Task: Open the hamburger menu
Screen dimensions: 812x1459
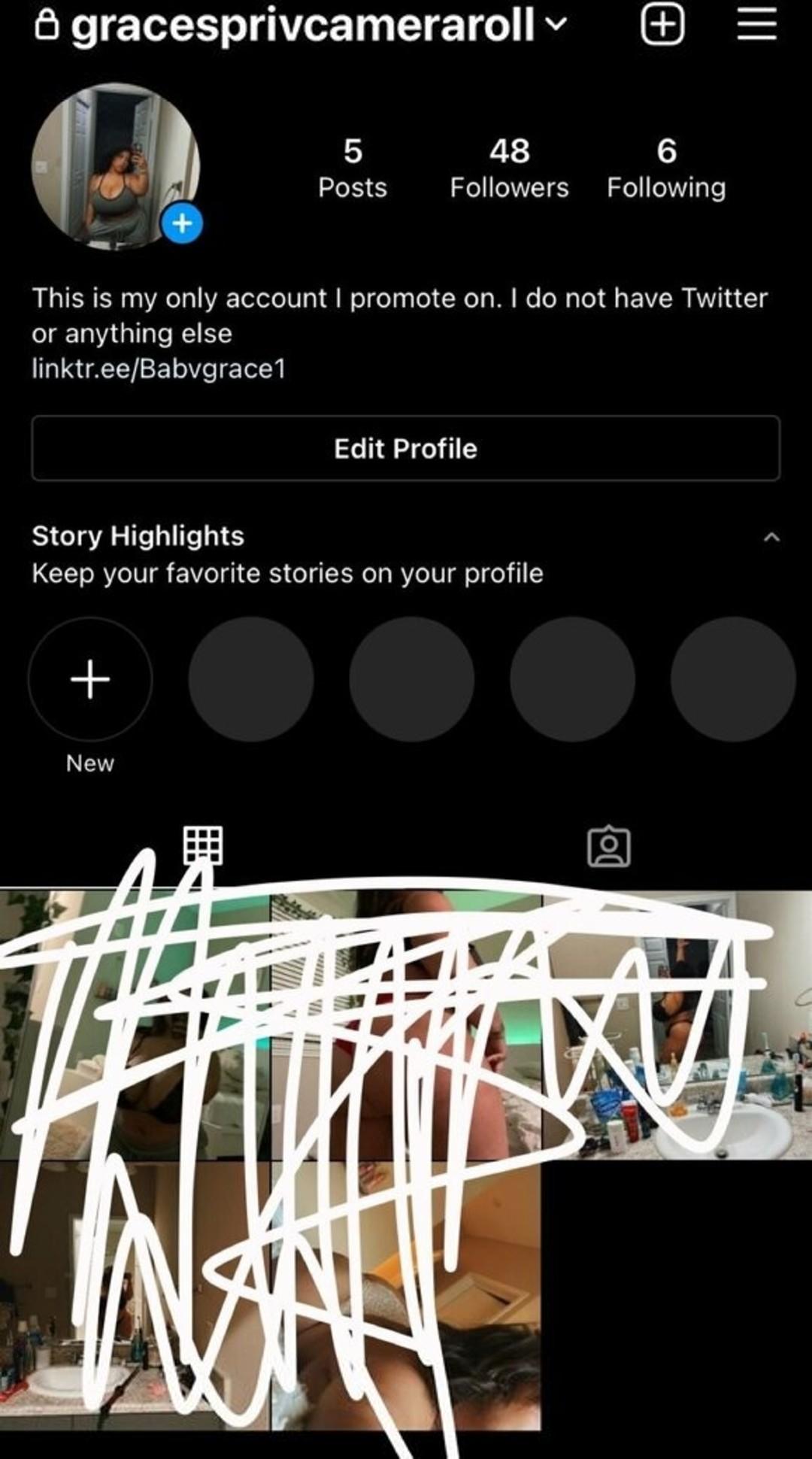Action: (756, 24)
